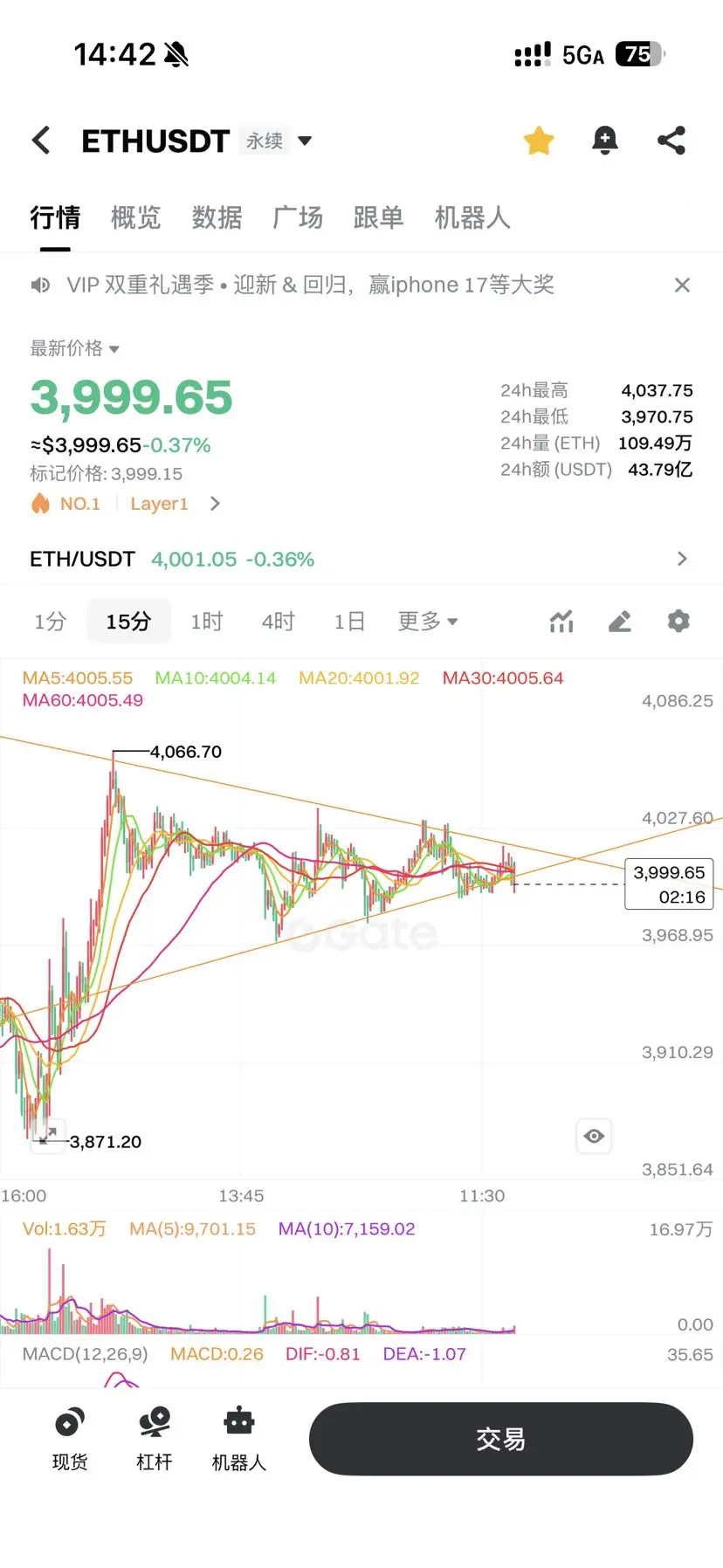723x1568 pixels.
Task: Select the drawing pencil tool
Action: click(620, 621)
